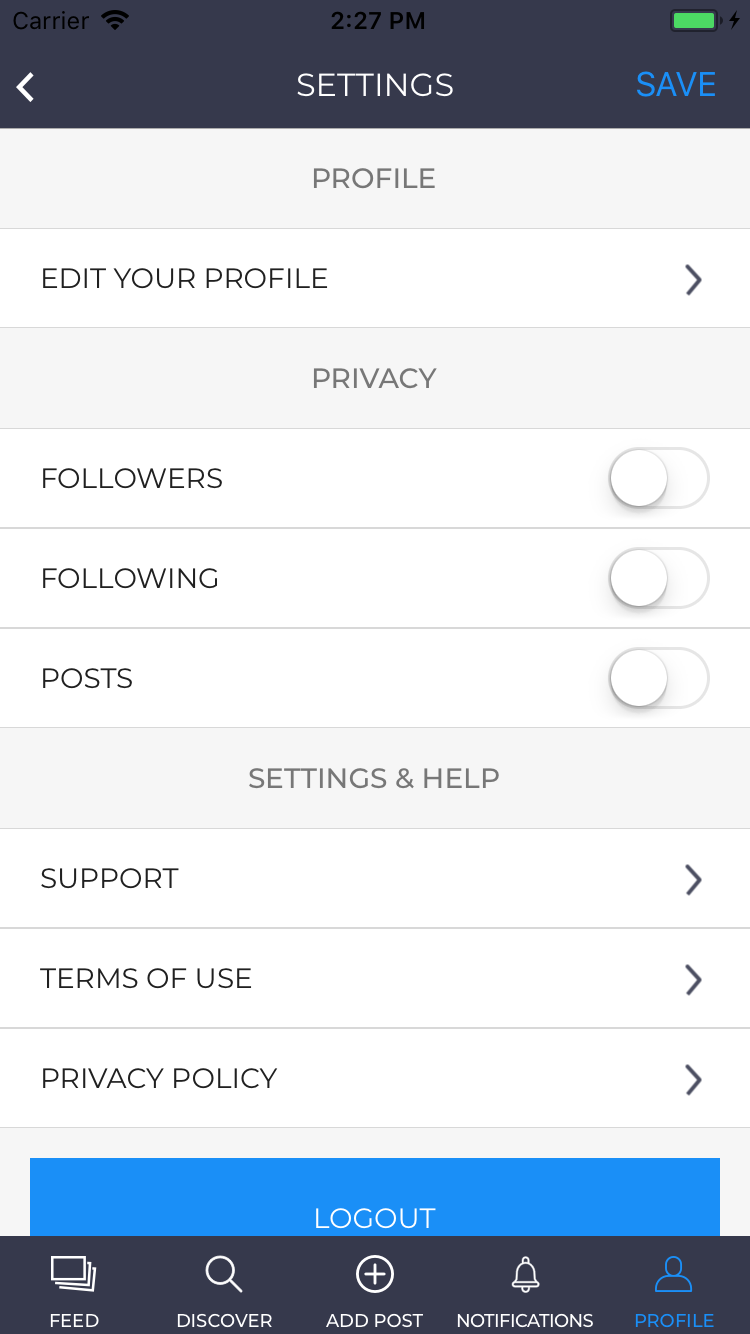Tap the Discover magnifier icon
The image size is (750, 1334).
coord(224,1275)
